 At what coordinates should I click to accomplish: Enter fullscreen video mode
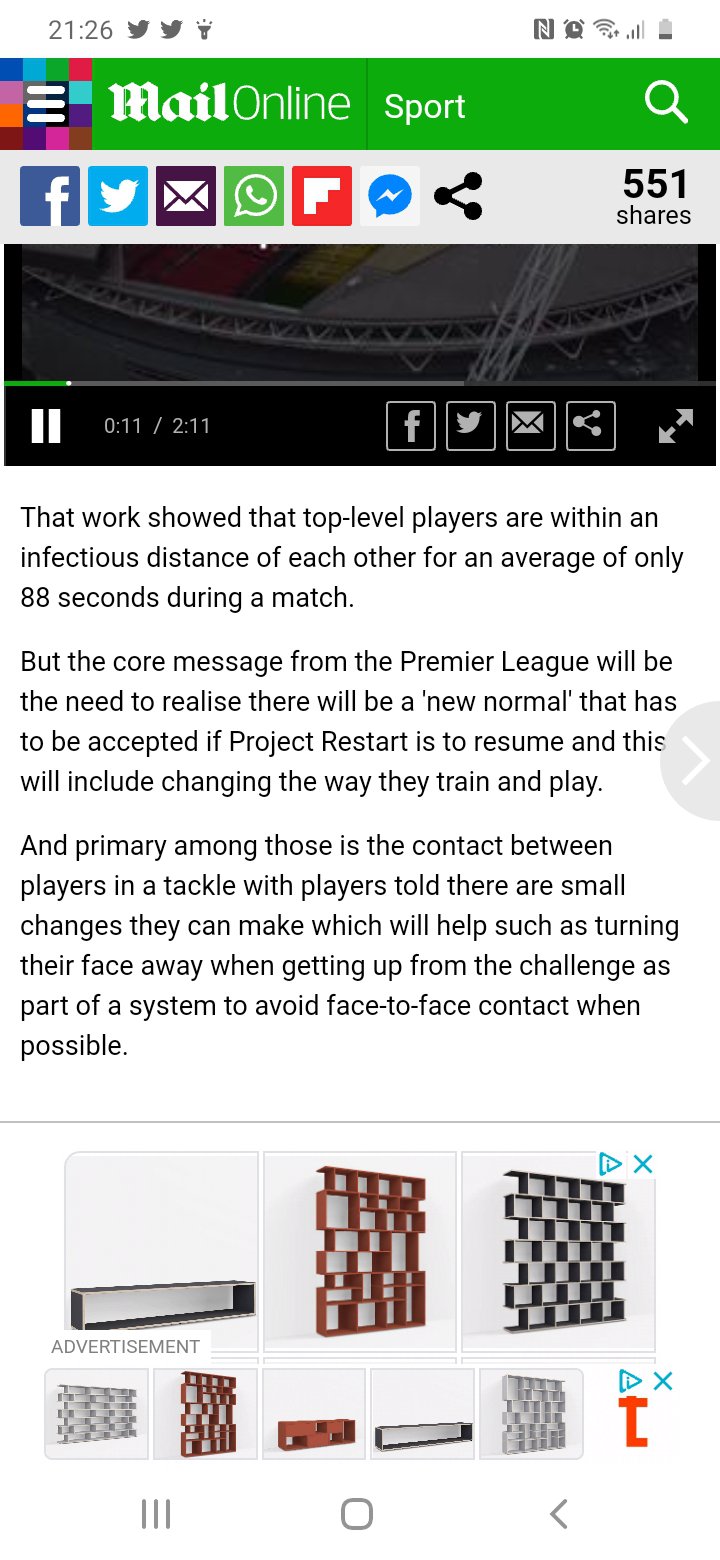(676, 426)
